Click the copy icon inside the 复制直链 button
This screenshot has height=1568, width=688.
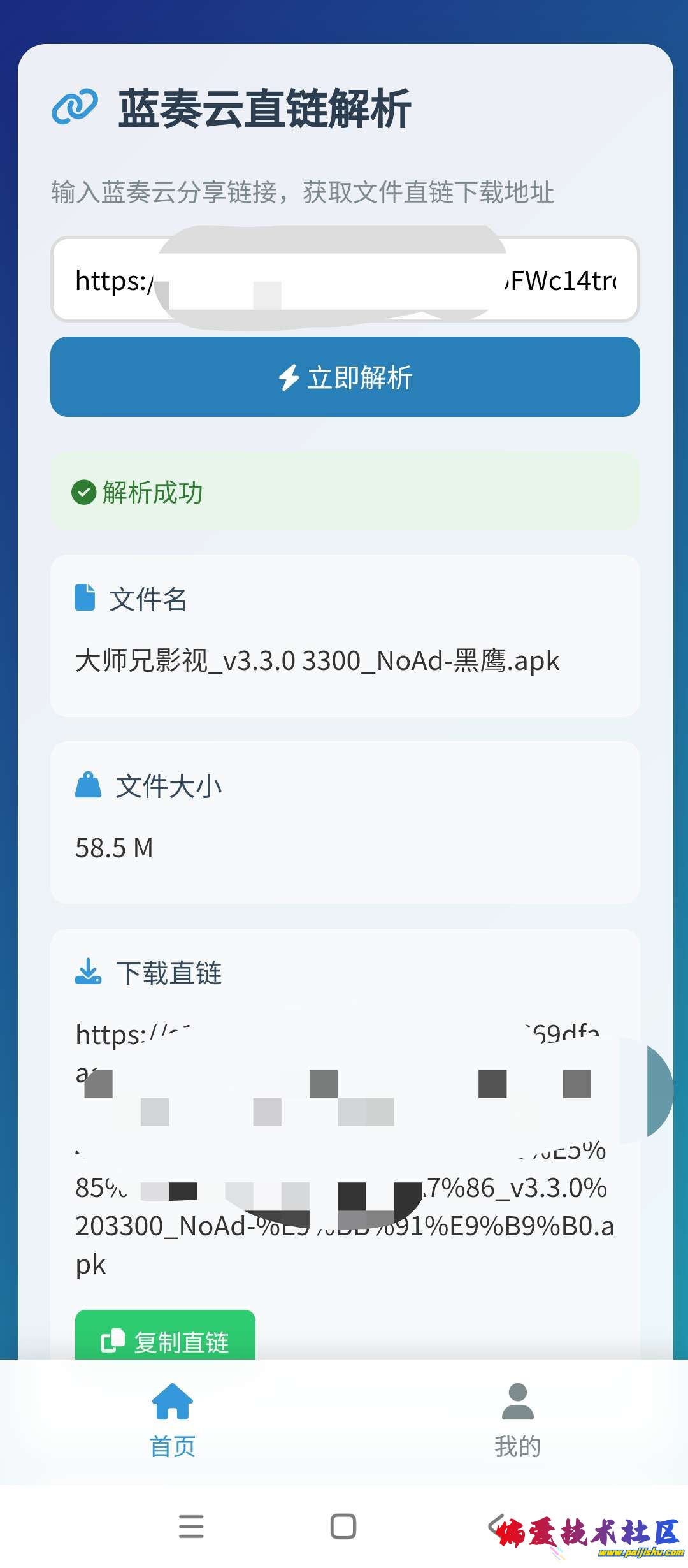112,1340
